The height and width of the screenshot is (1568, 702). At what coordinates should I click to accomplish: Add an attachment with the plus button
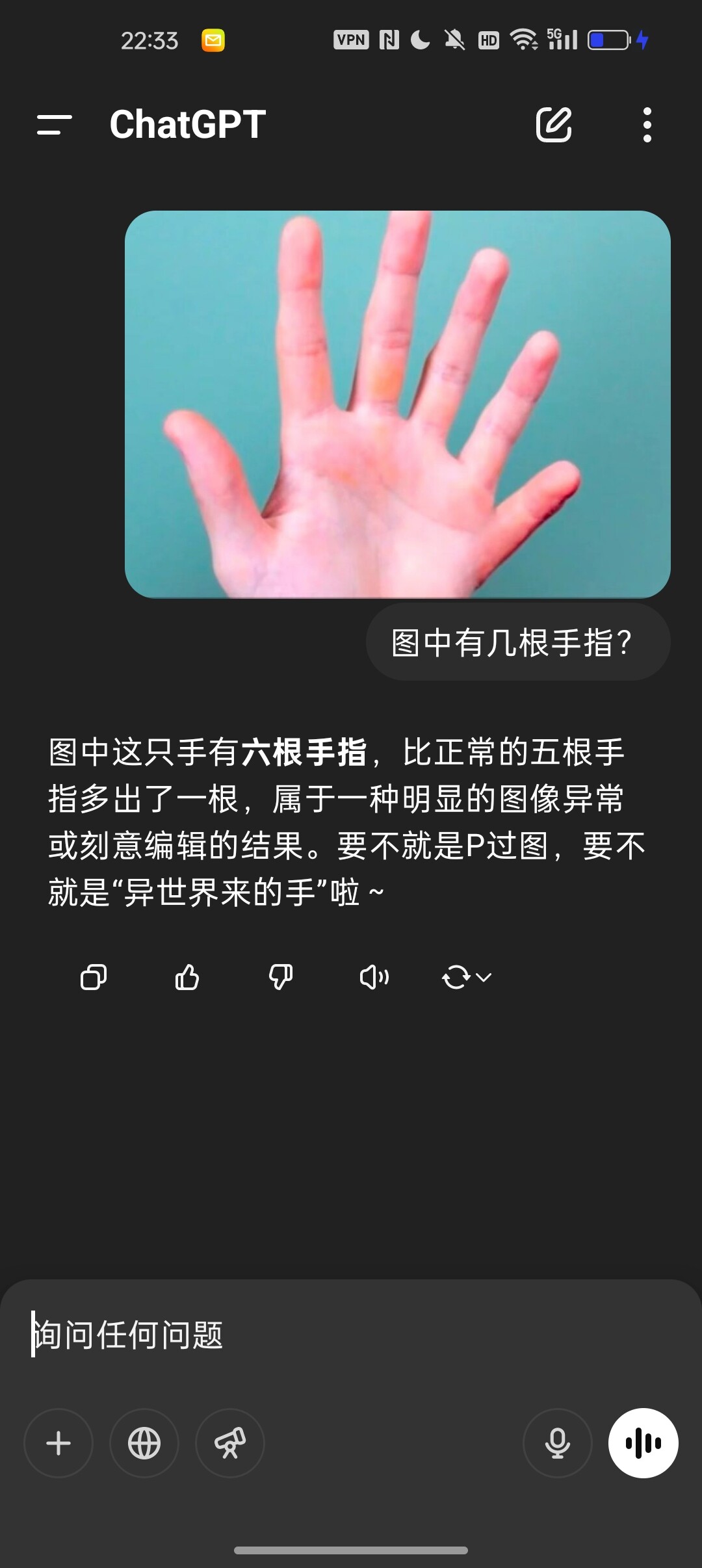pyautogui.click(x=58, y=1443)
